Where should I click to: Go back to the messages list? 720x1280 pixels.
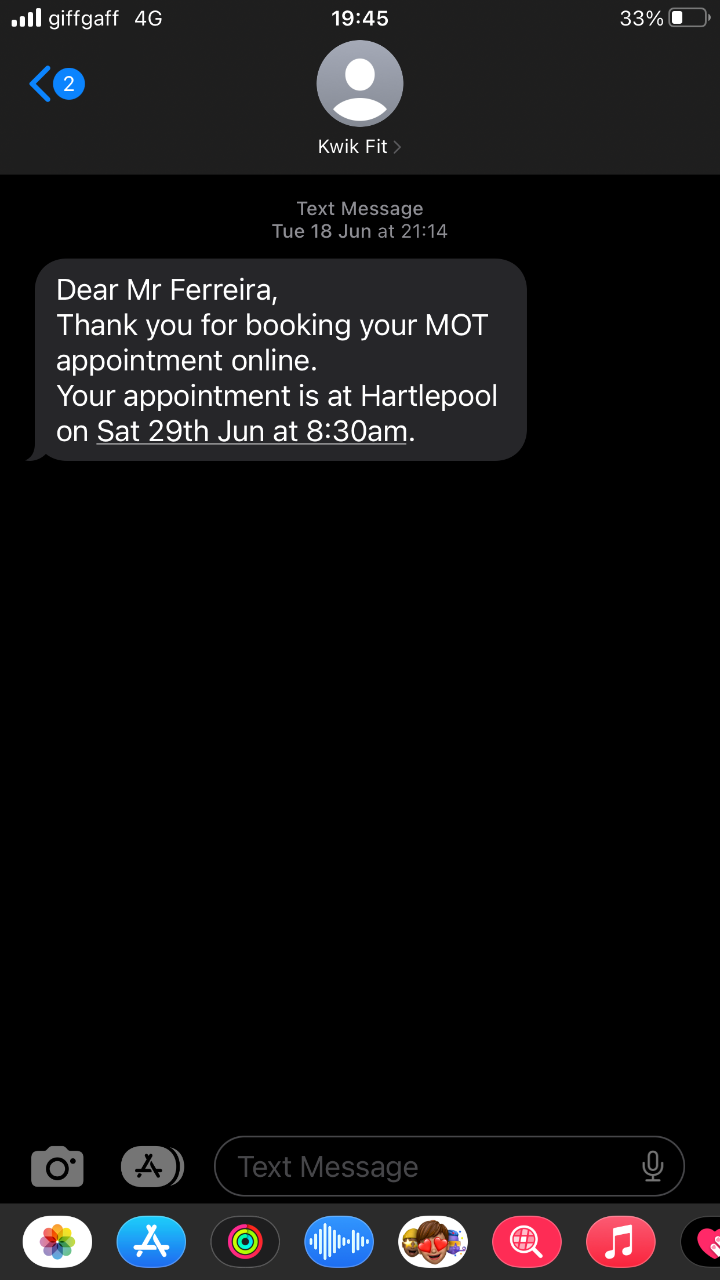(56, 84)
